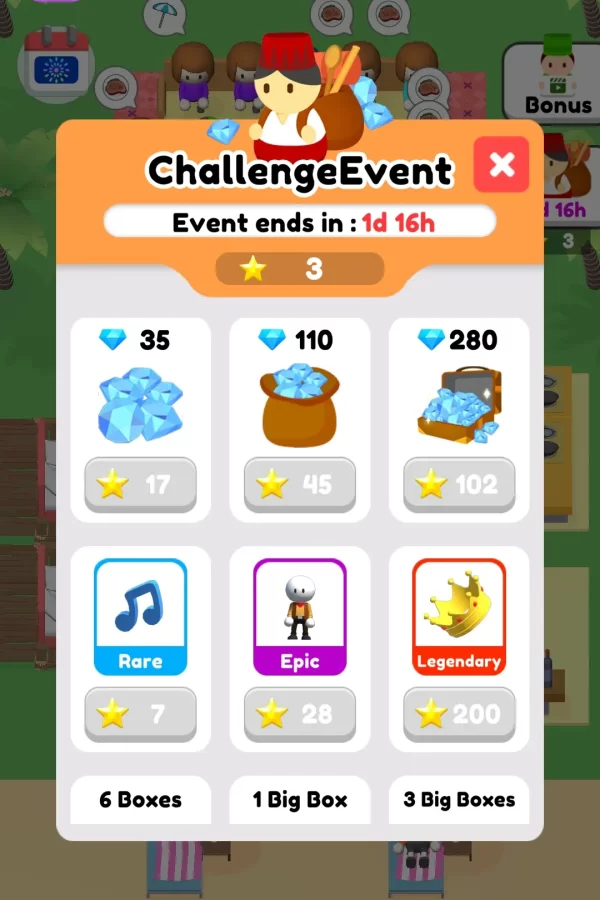Select the 6 Boxes reward card
Viewport: 600px width, 900px height.
(x=140, y=800)
